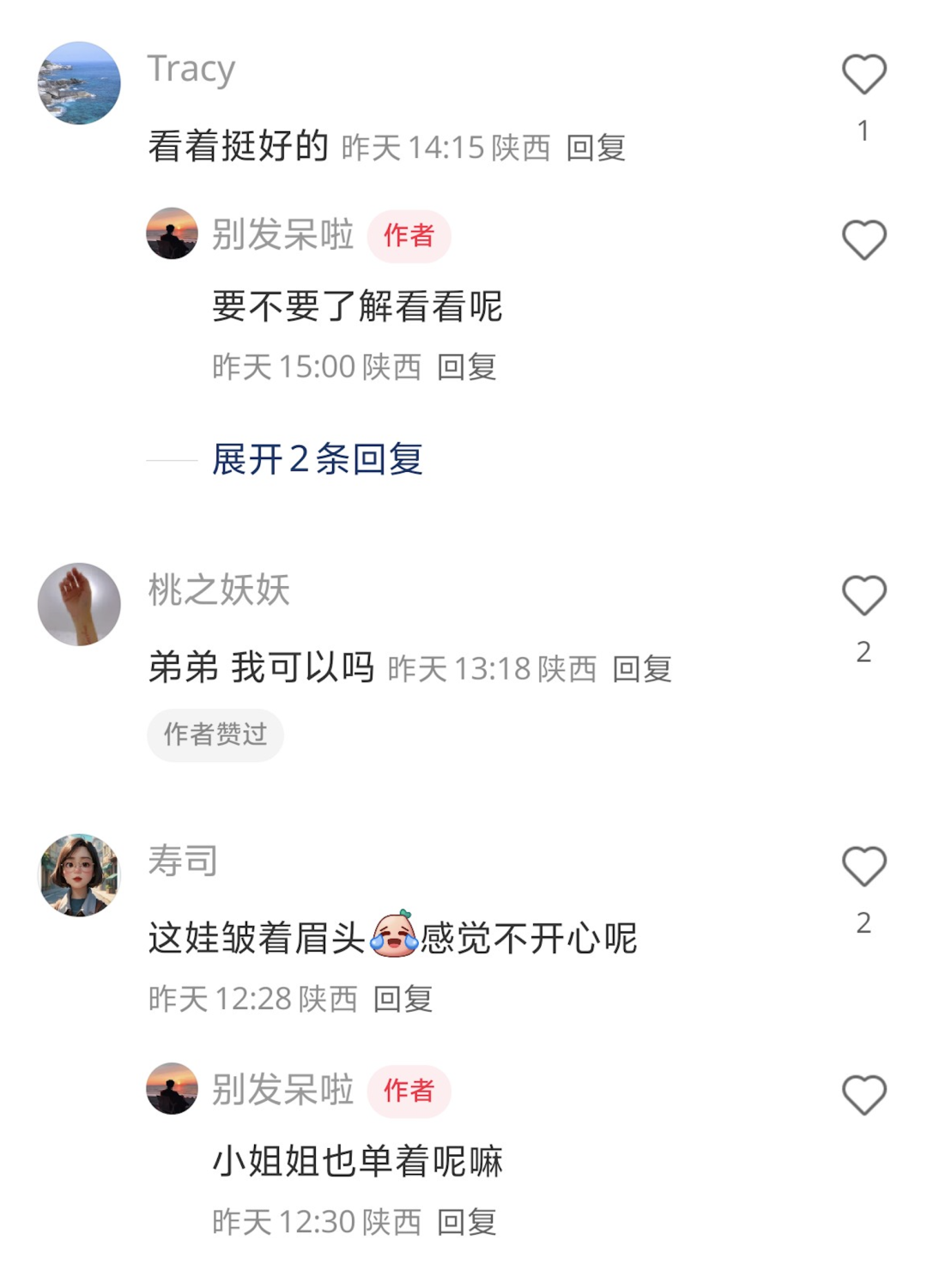Like the author's reply 小姐姐也单着呢嘛
927x1288 pixels.
point(863,1096)
